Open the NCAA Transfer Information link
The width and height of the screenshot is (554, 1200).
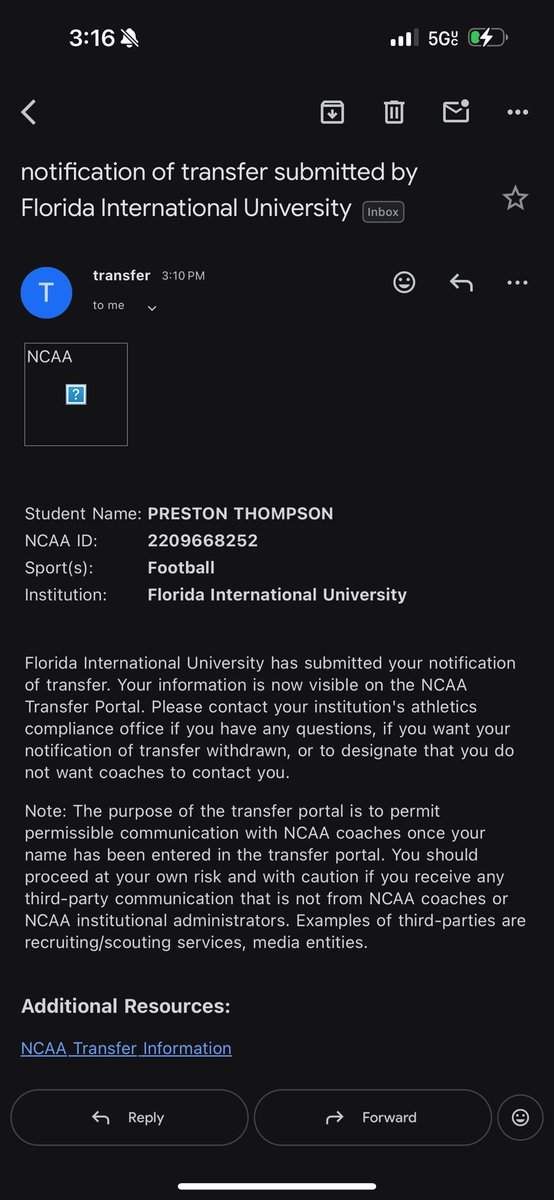coord(126,1048)
